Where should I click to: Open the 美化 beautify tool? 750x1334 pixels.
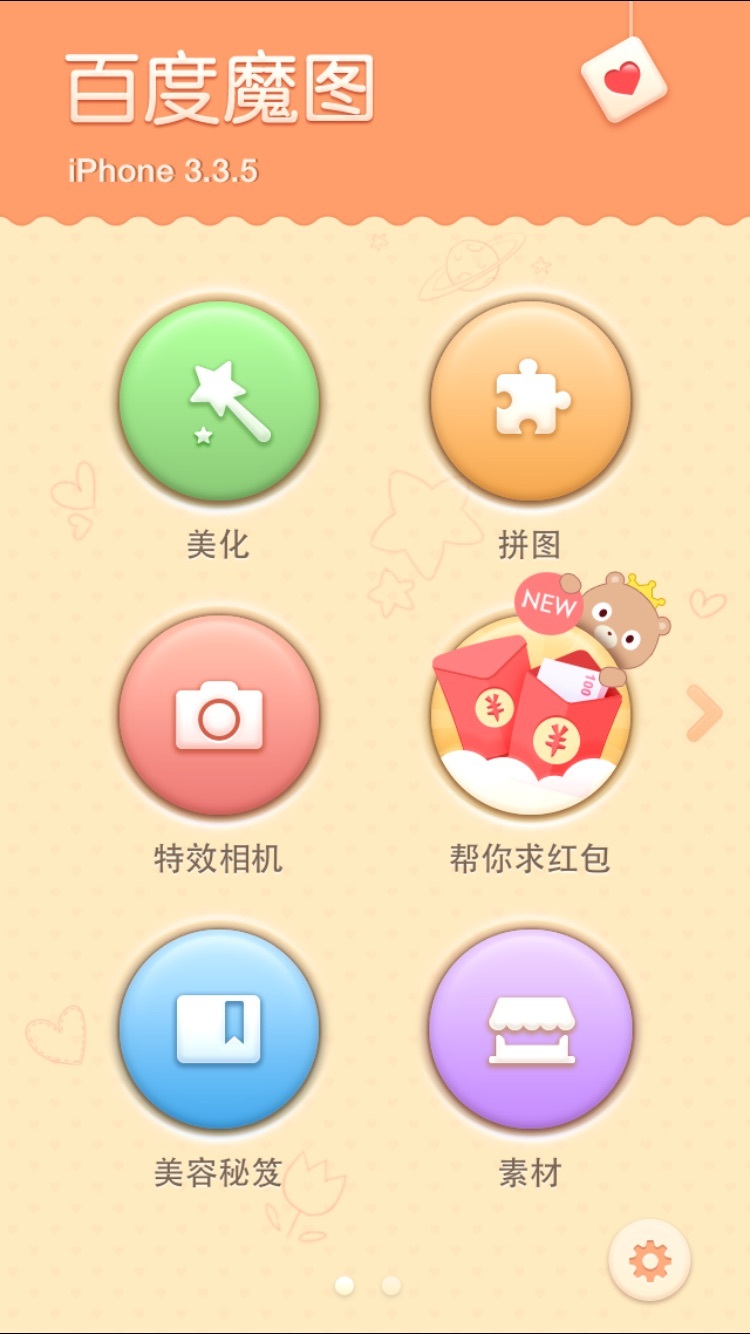tap(219, 401)
